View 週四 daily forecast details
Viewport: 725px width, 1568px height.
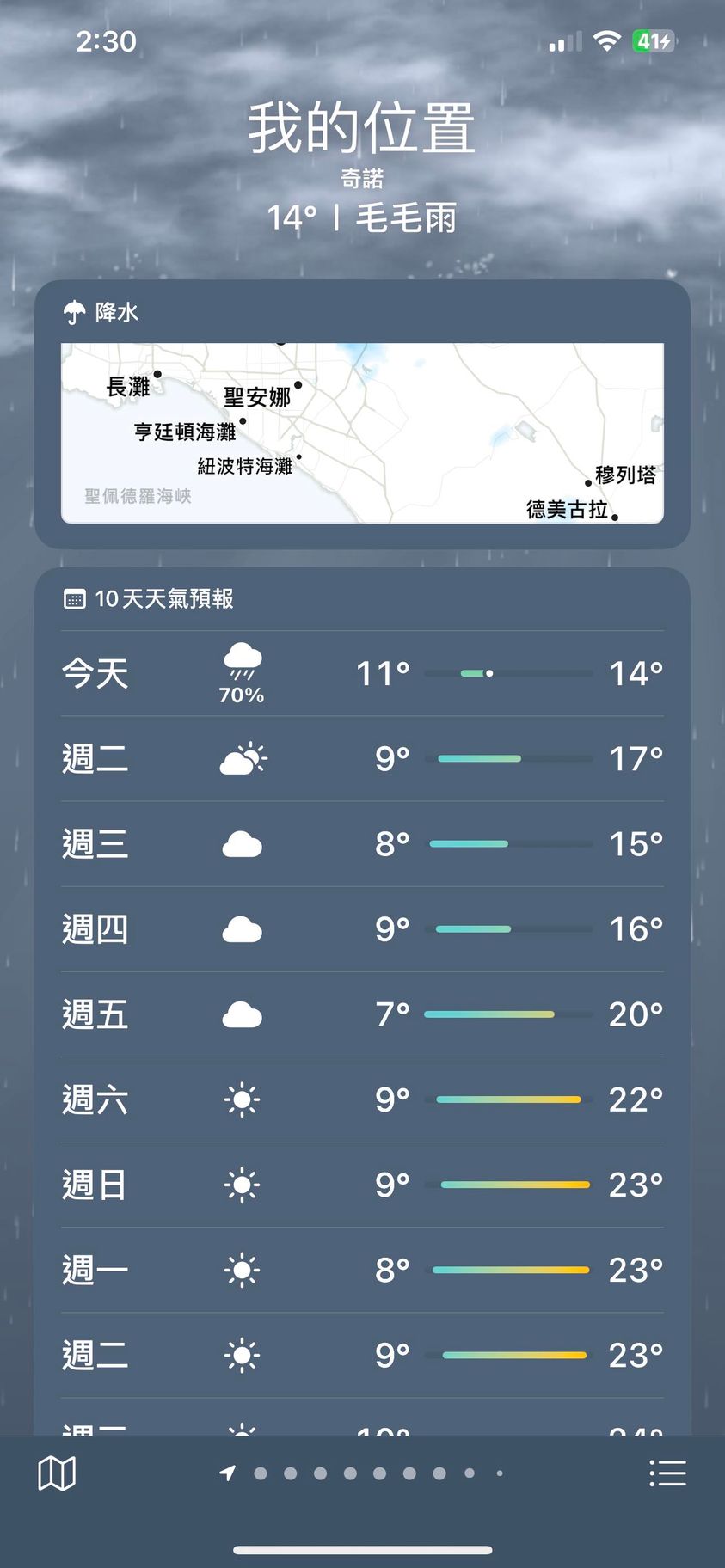click(x=362, y=928)
